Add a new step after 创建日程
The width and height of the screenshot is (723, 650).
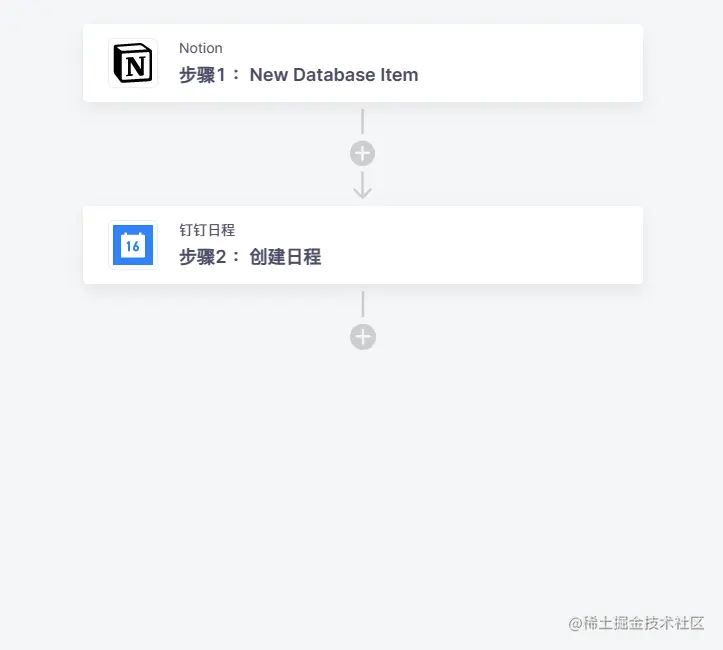pos(362,337)
